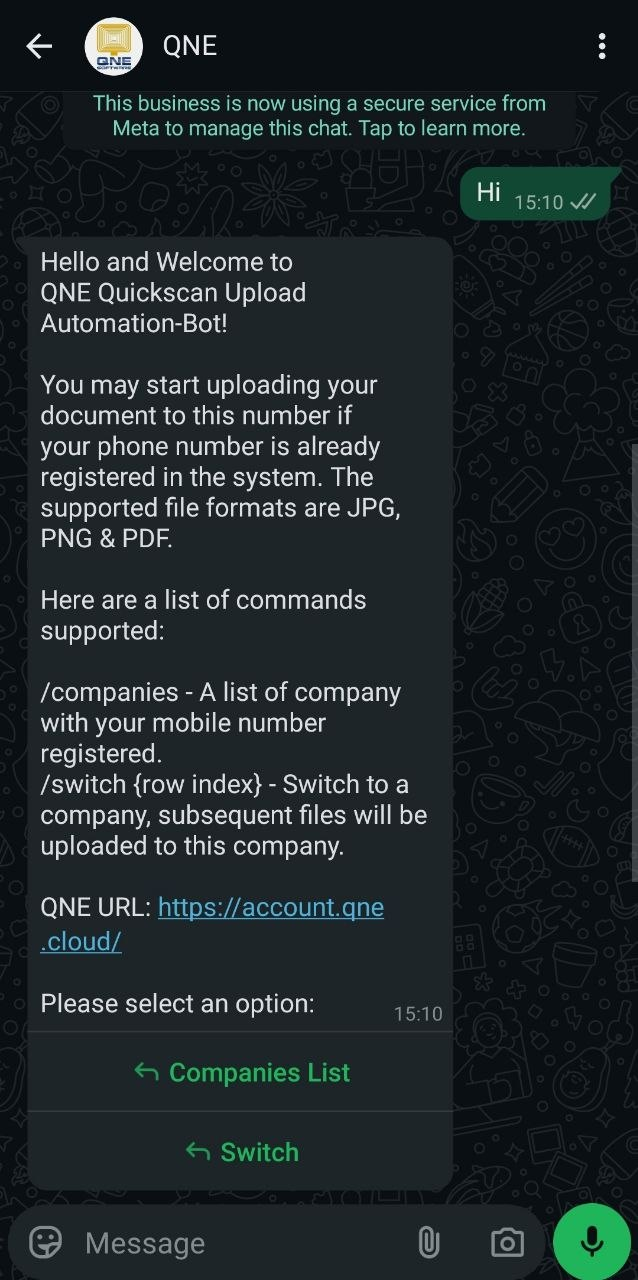Tap the voice message microphone
638x1280 pixels.
(x=592, y=1242)
